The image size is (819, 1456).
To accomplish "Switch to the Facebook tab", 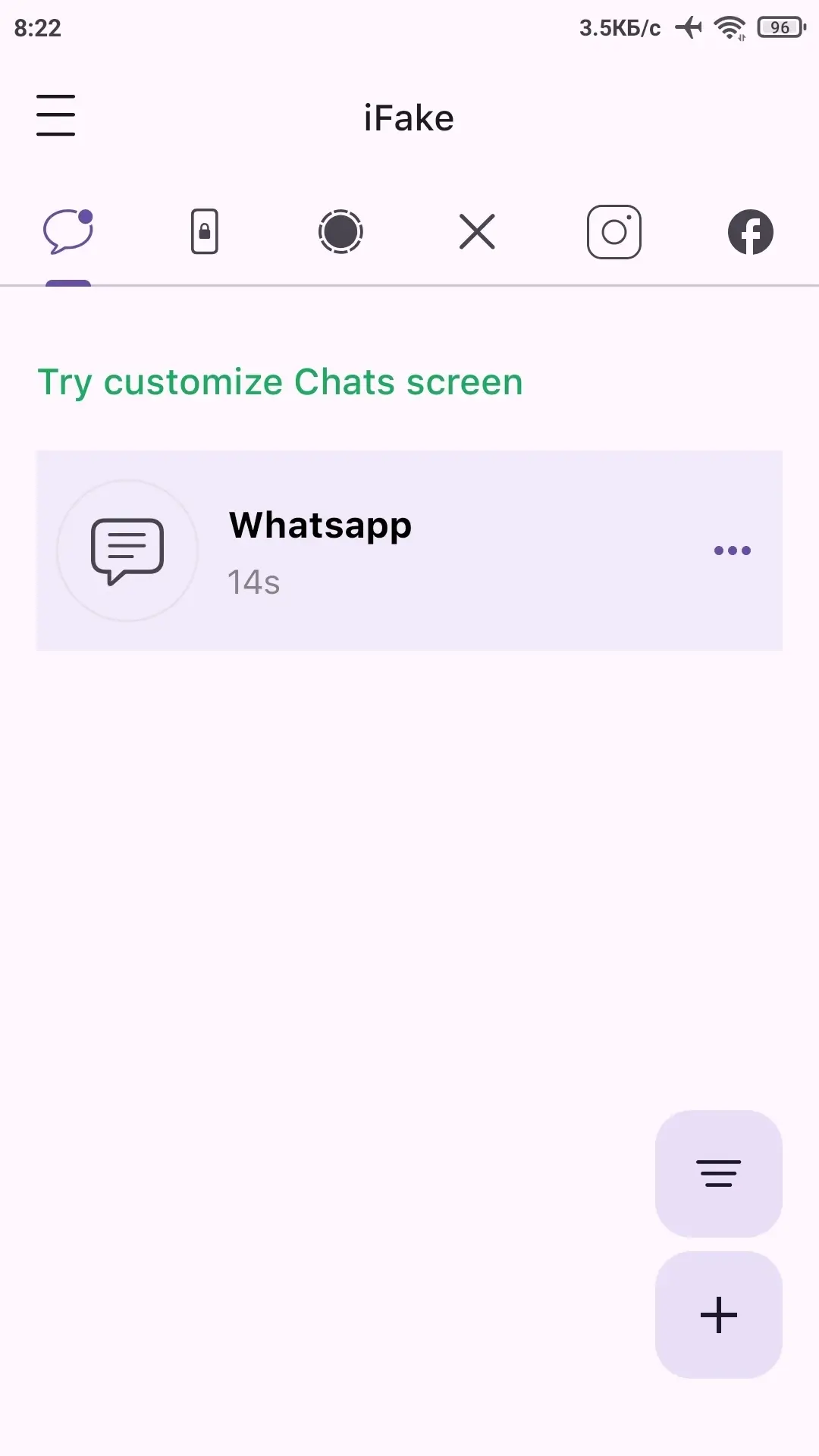I will (x=750, y=231).
